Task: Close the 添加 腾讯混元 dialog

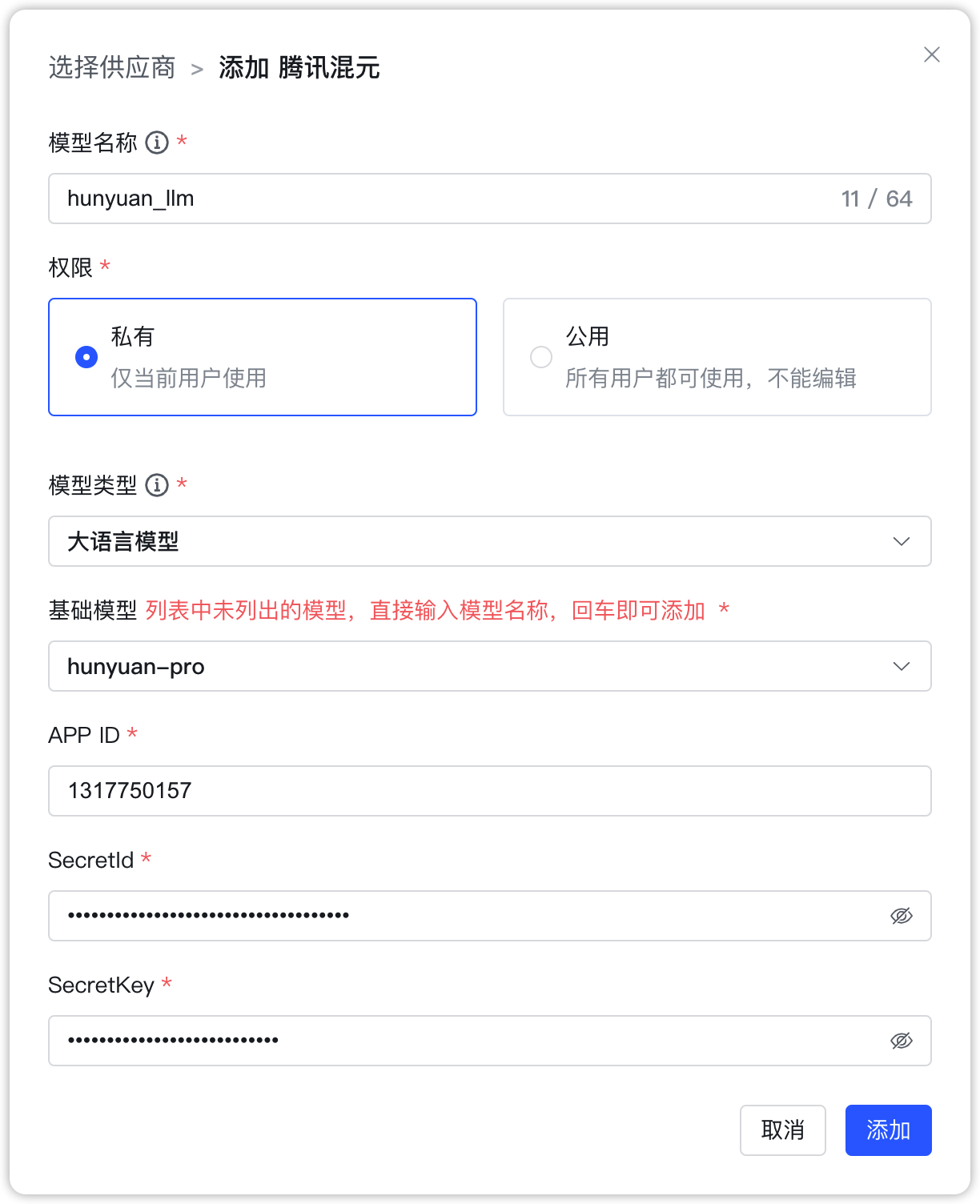Action: pos(931,54)
